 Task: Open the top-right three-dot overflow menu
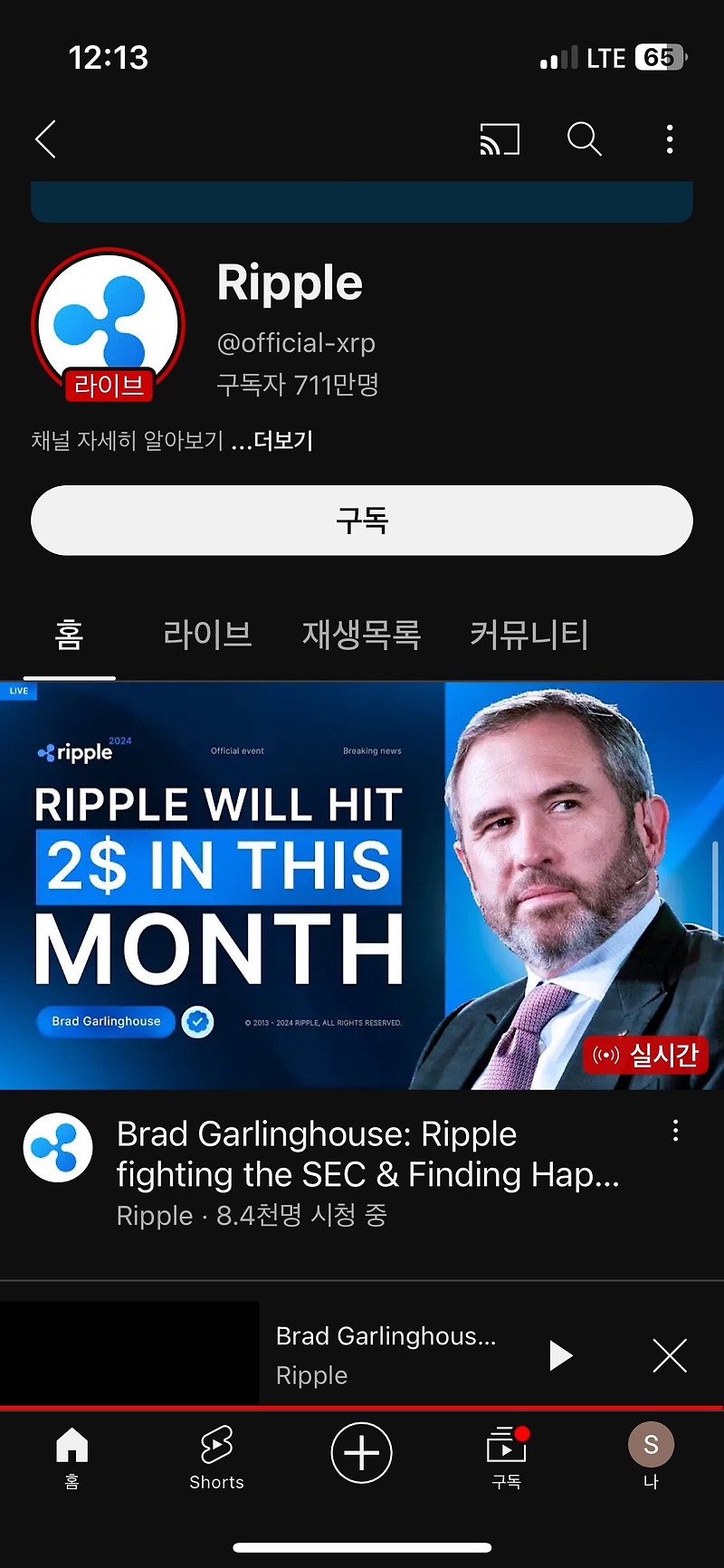670,139
